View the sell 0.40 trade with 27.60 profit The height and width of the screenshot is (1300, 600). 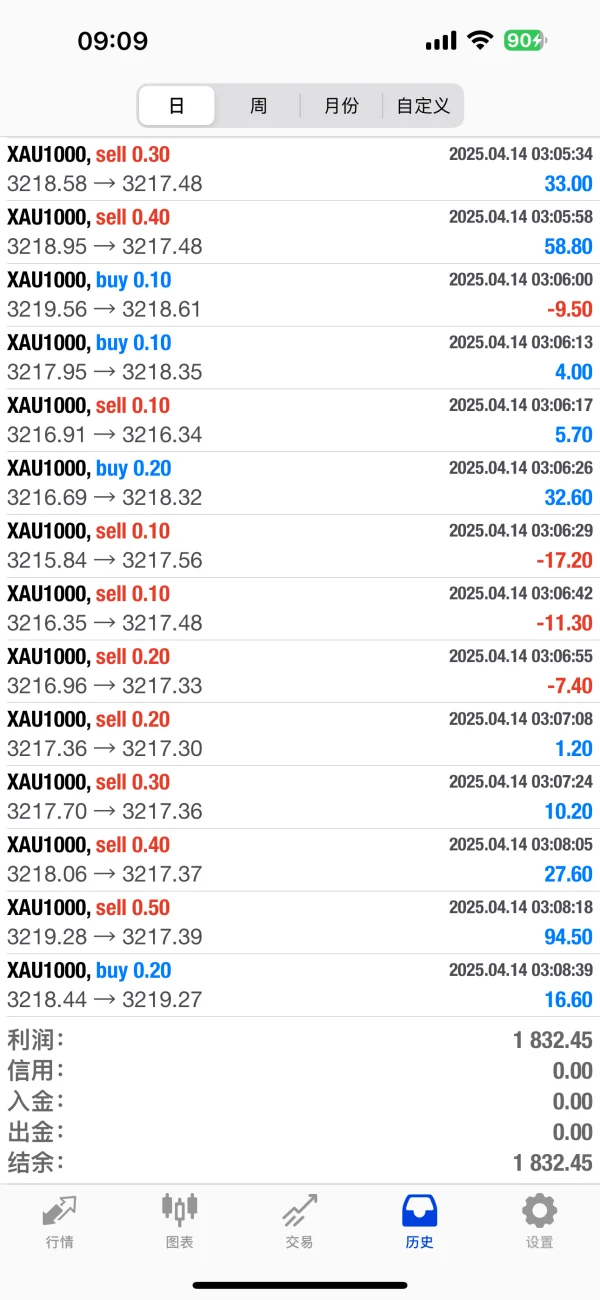300,859
